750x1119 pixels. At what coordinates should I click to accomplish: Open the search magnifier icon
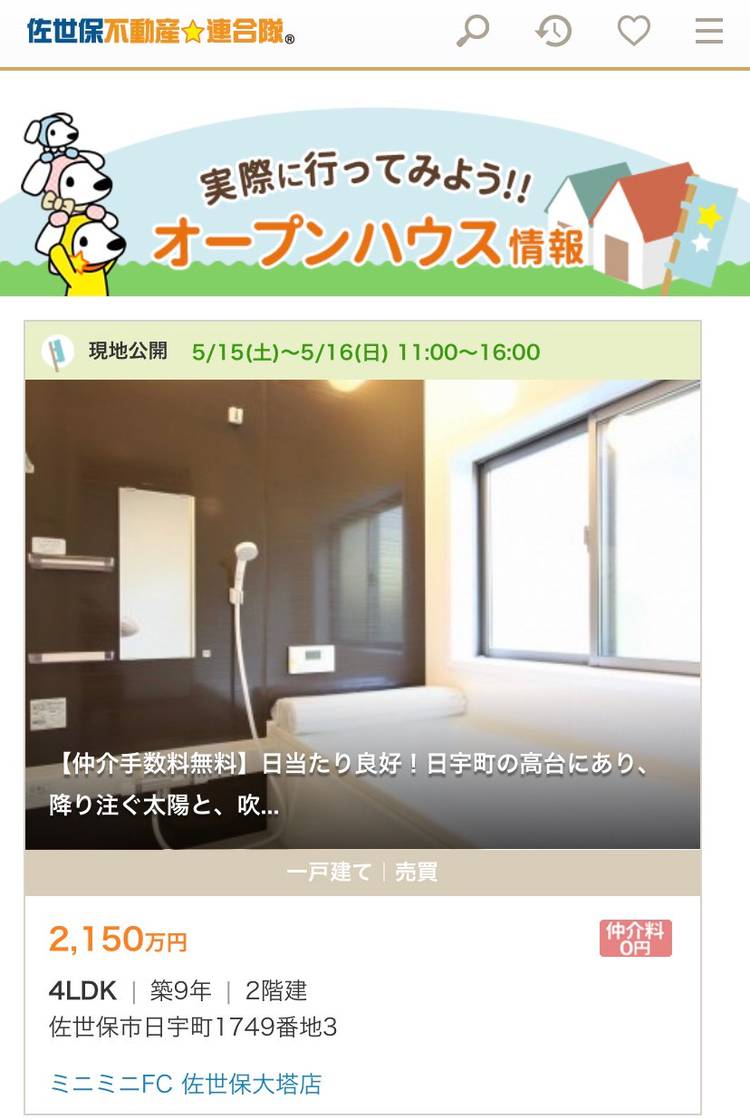(x=472, y=31)
